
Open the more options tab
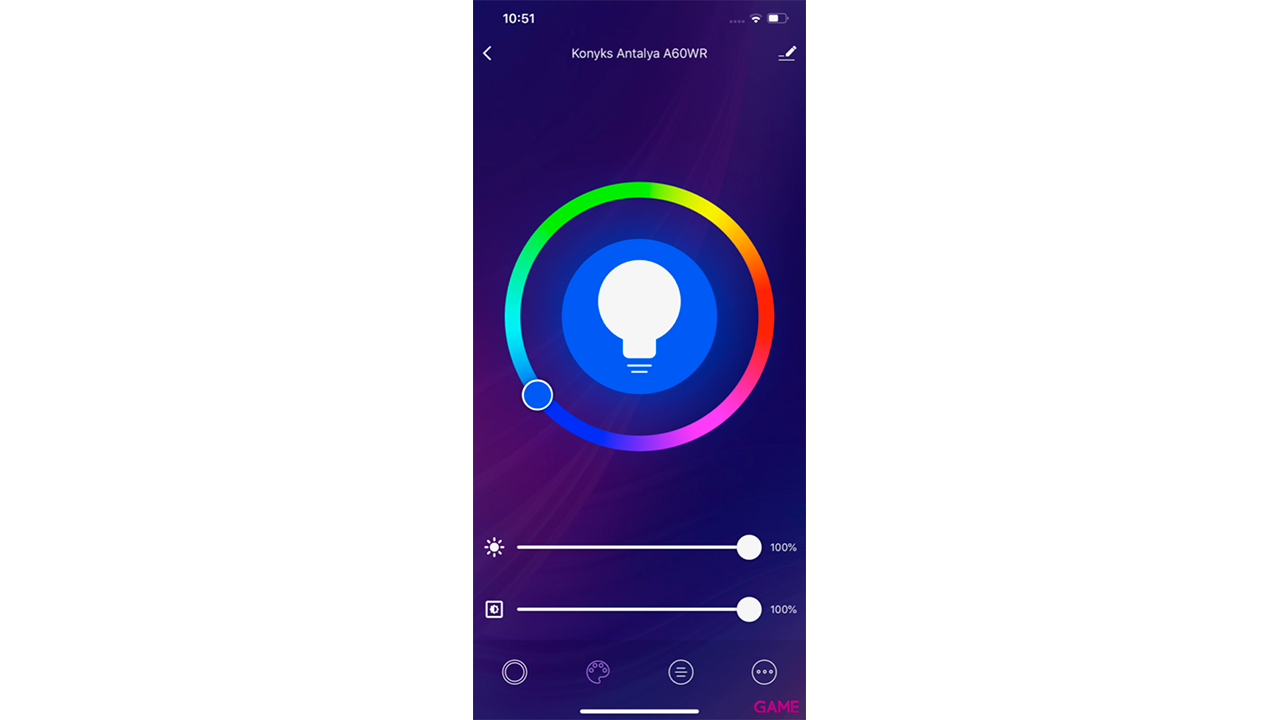click(764, 672)
